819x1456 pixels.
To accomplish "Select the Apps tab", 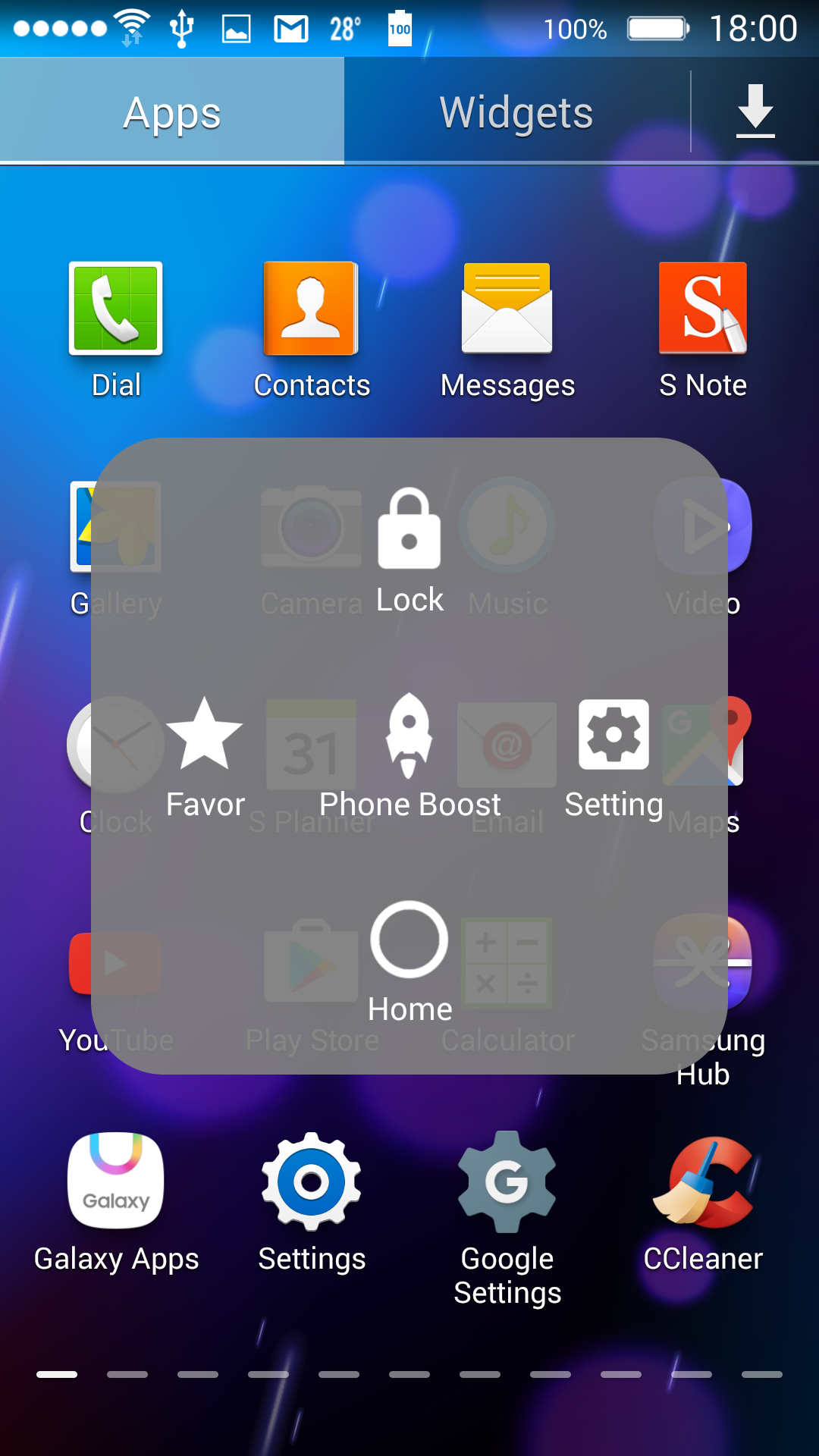I will [172, 111].
